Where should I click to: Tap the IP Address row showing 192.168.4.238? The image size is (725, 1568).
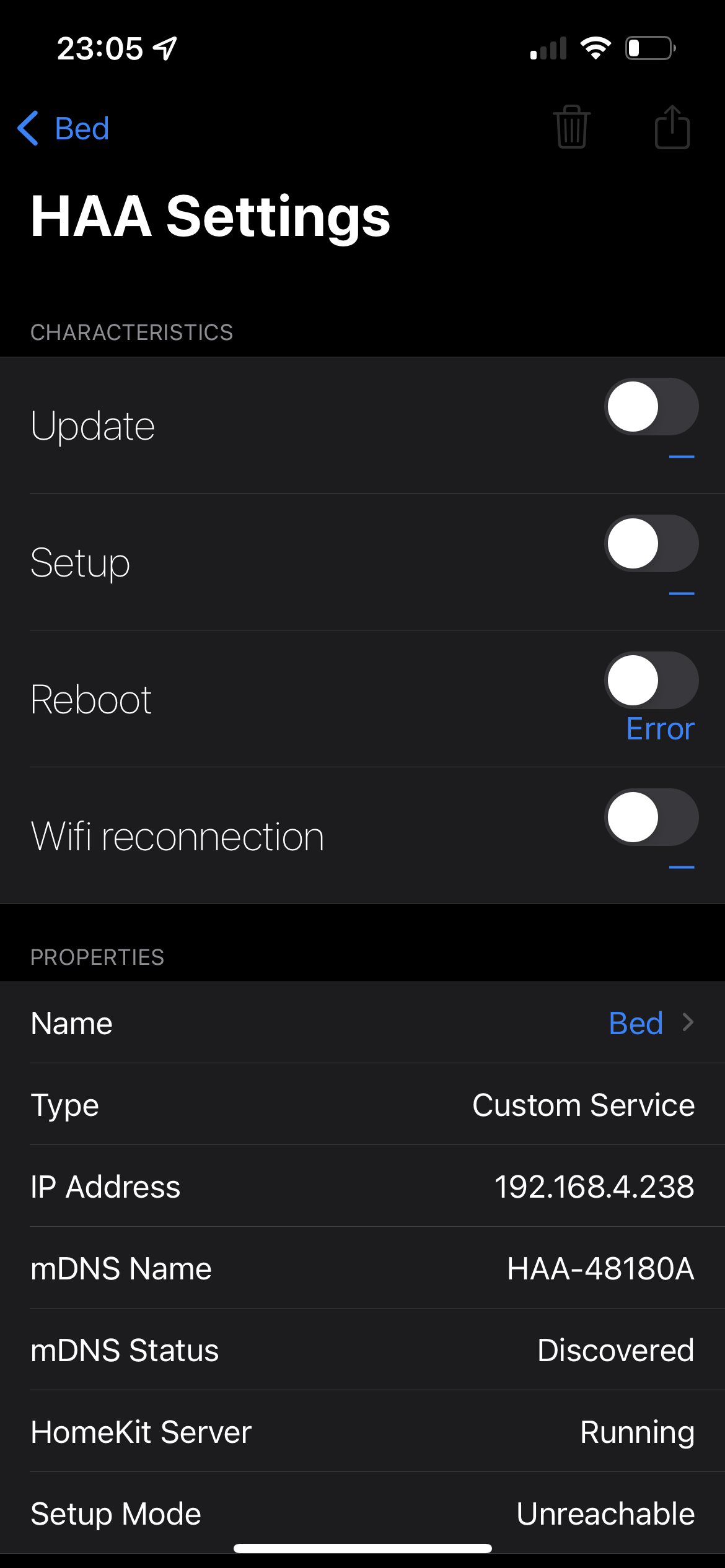[x=361, y=1186]
